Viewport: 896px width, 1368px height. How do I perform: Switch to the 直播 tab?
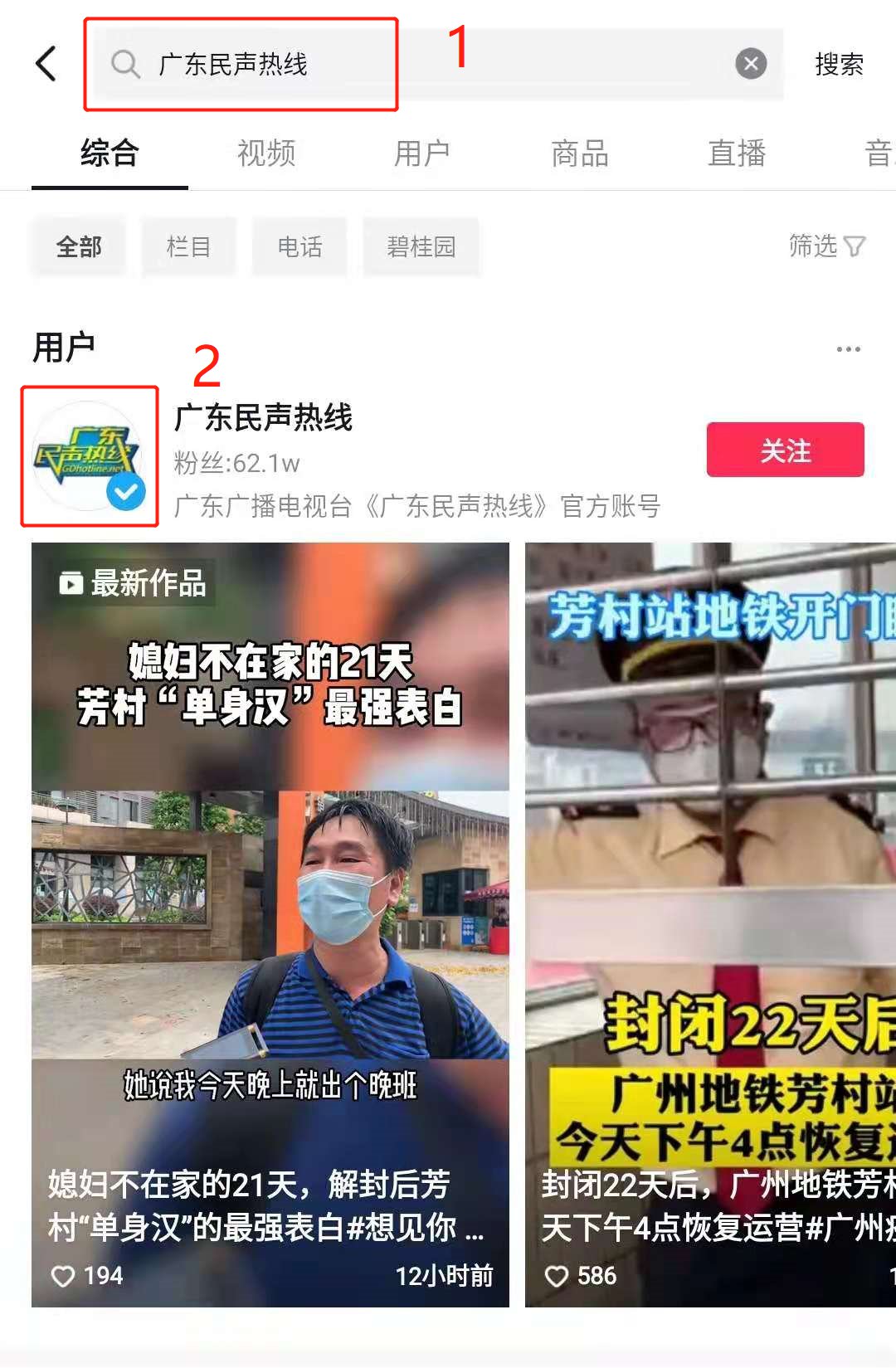pyautogui.click(x=736, y=153)
